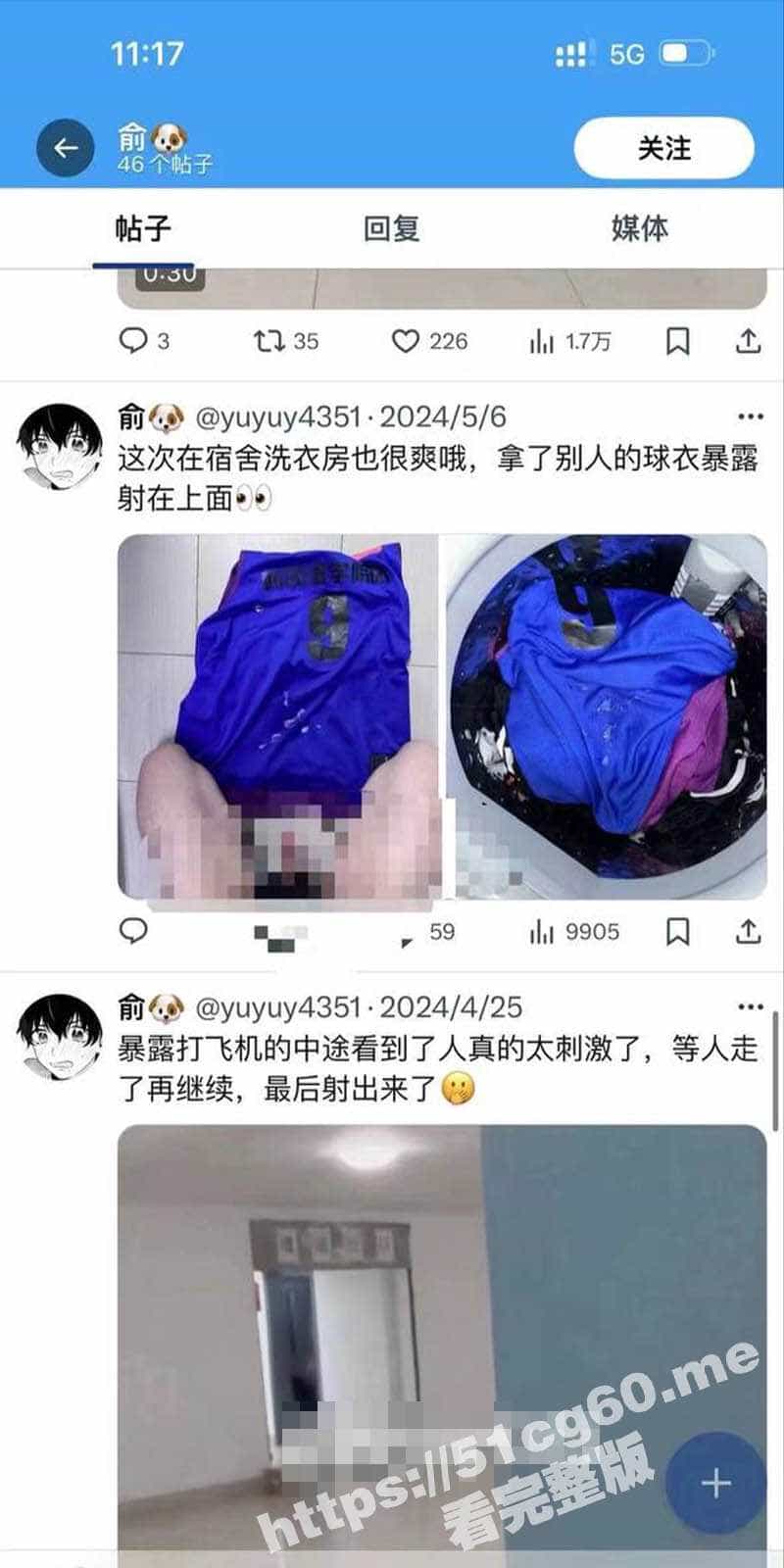Open profile avatar beside the 2024/4/25 post
The image size is (784, 1568).
coord(60,1037)
